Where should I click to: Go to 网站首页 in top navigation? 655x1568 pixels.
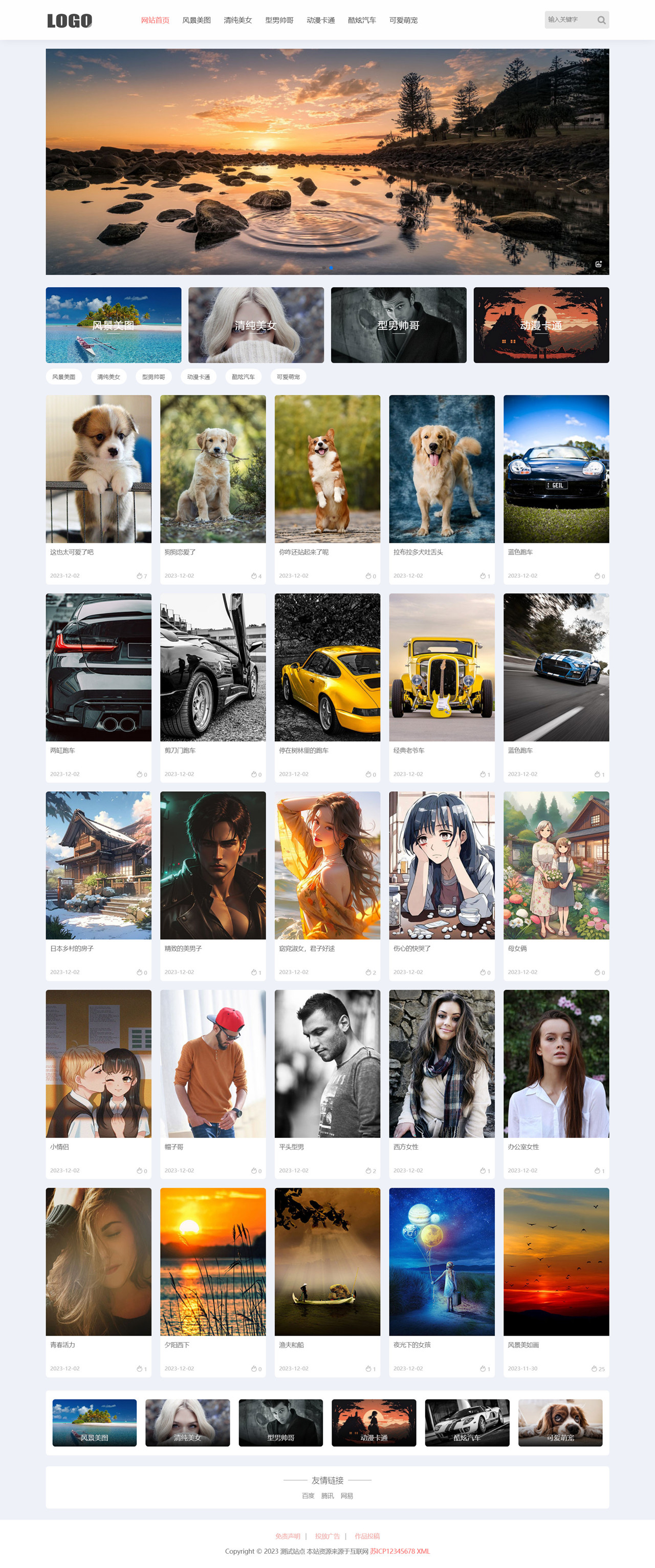click(155, 20)
